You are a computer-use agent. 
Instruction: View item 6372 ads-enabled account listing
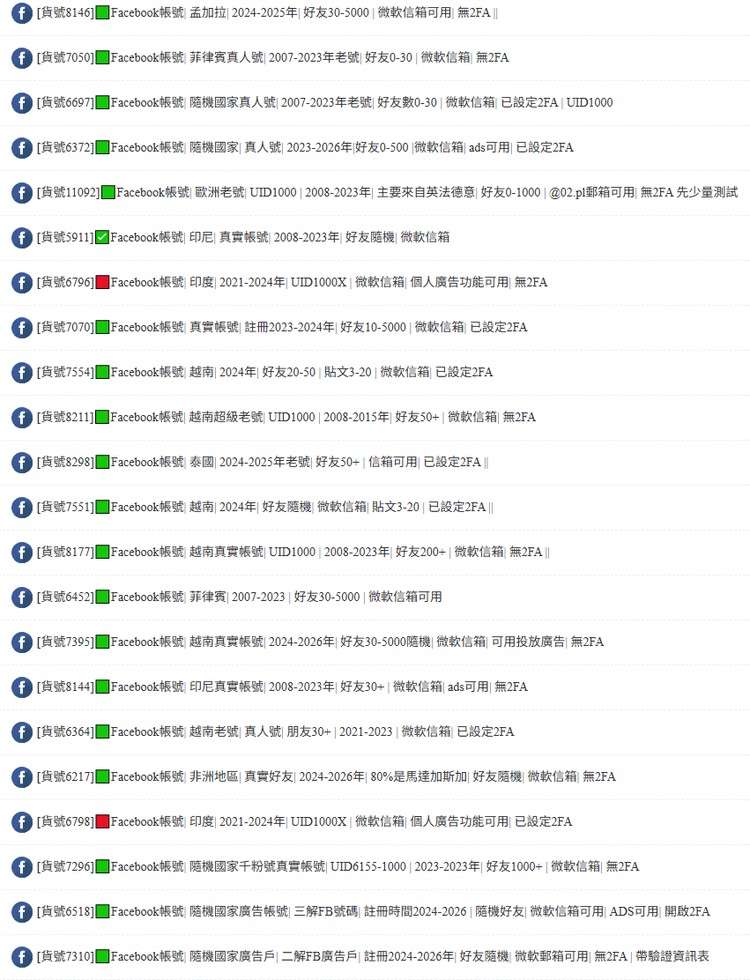304,148
